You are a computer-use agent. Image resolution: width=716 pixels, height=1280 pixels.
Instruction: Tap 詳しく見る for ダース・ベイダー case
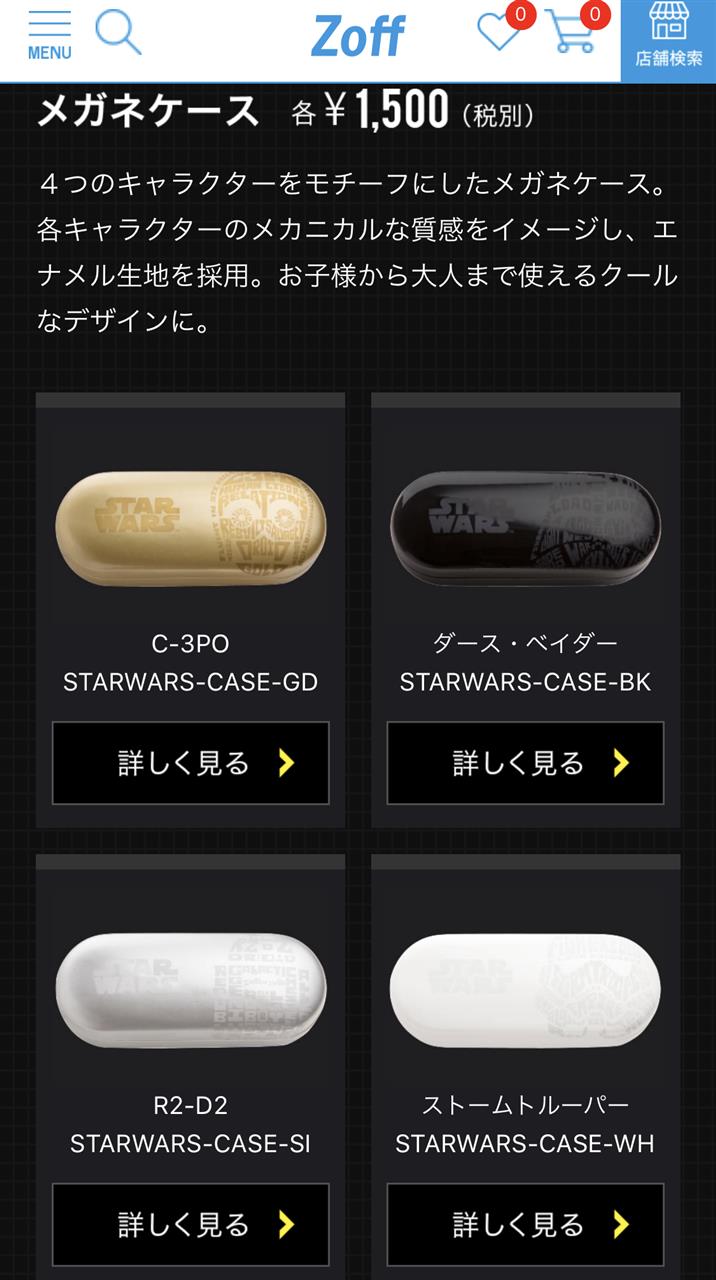click(525, 763)
